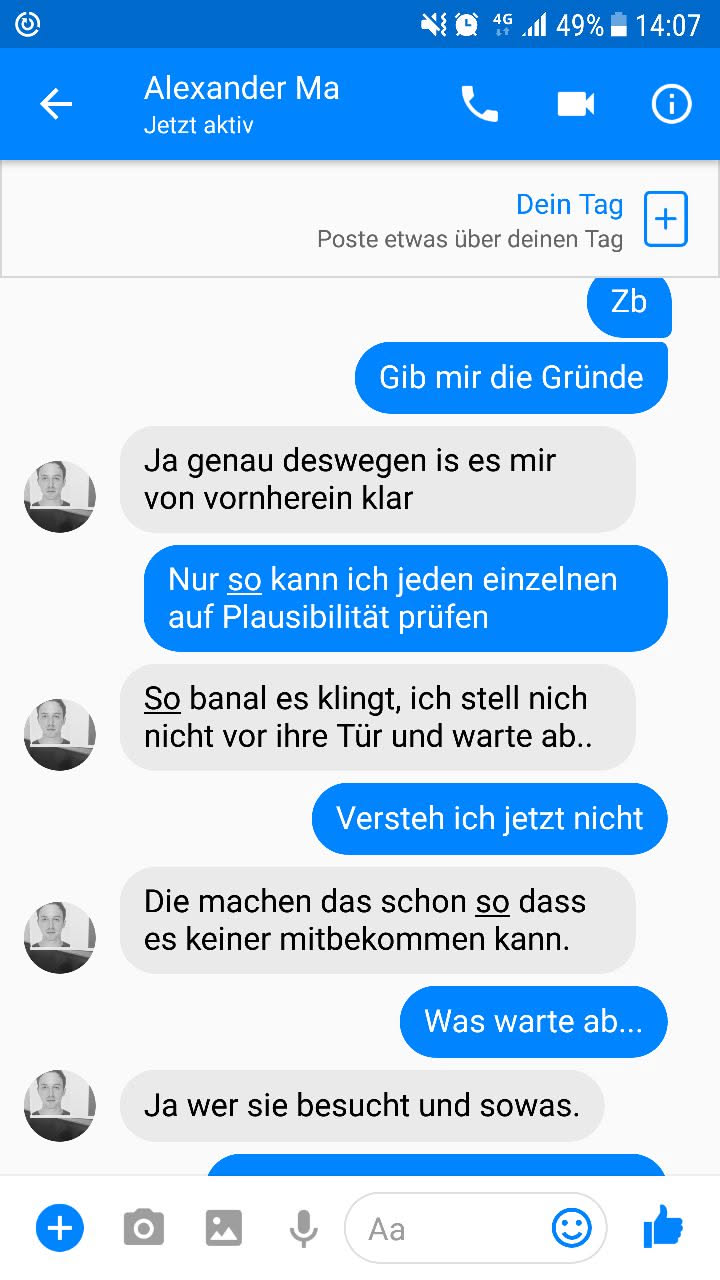Image resolution: width=720 pixels, height=1280 pixels.
Task: Open conversation info details
Action: [671, 104]
